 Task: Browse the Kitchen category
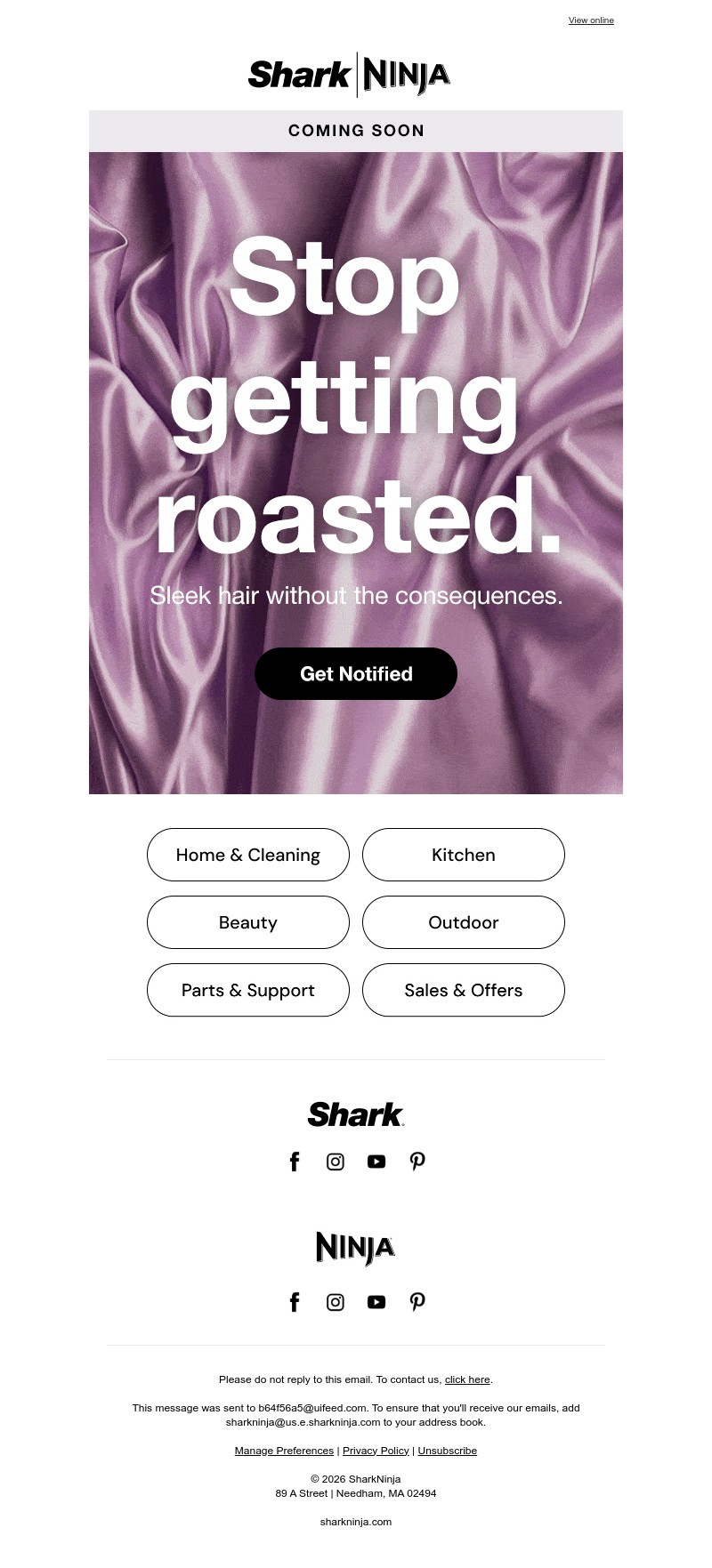point(464,855)
